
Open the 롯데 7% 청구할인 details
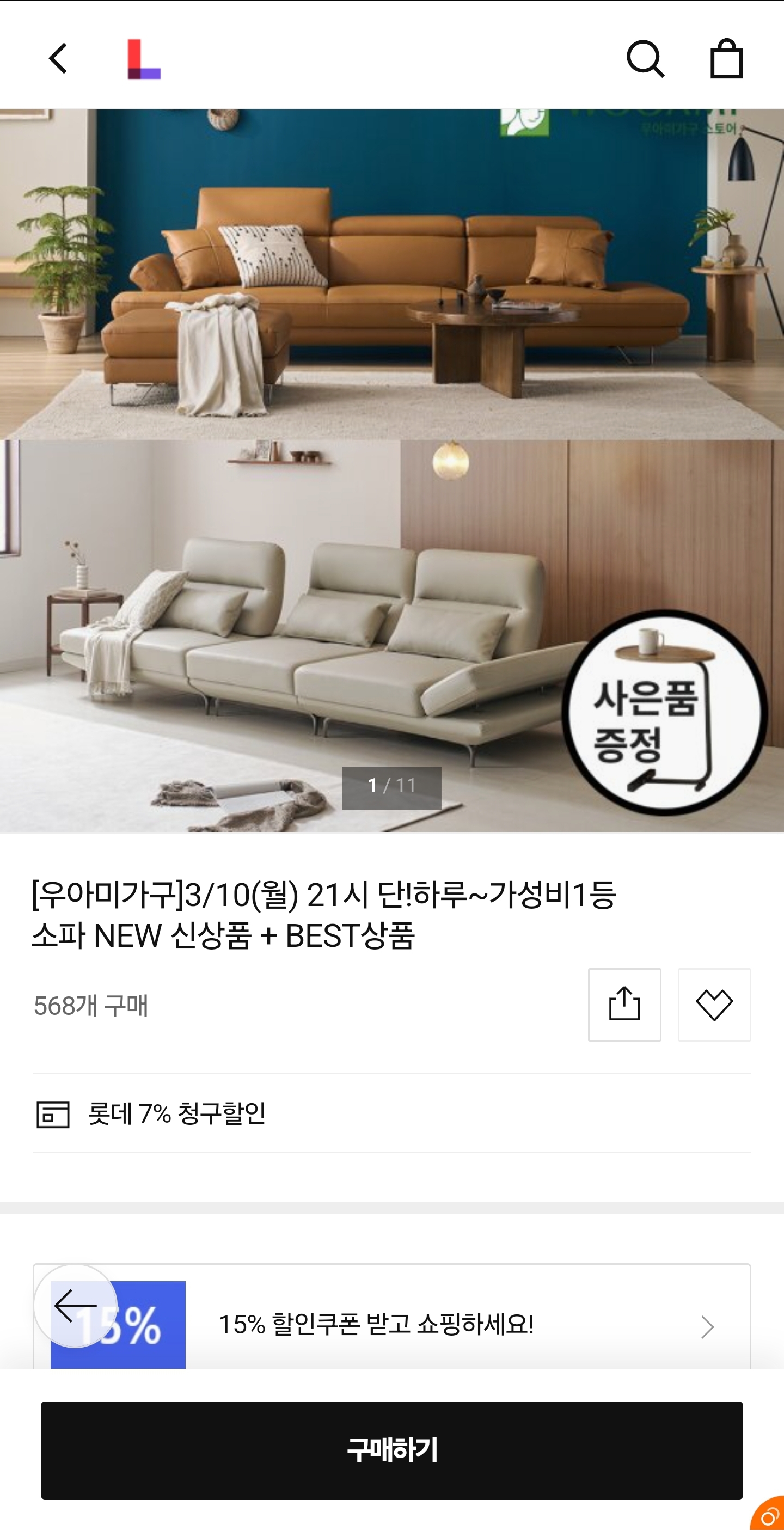click(x=177, y=1113)
